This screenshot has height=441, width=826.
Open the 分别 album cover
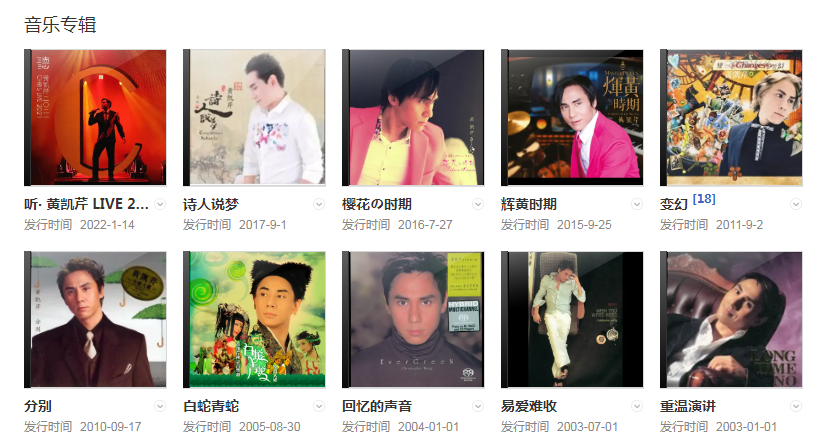[x=95, y=319]
